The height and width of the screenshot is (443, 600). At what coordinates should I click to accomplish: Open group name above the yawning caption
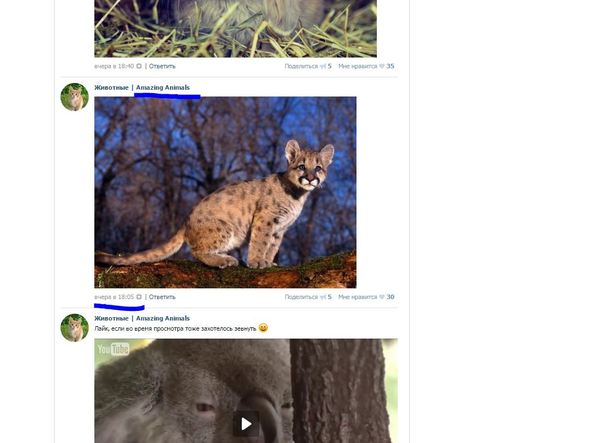(142, 318)
